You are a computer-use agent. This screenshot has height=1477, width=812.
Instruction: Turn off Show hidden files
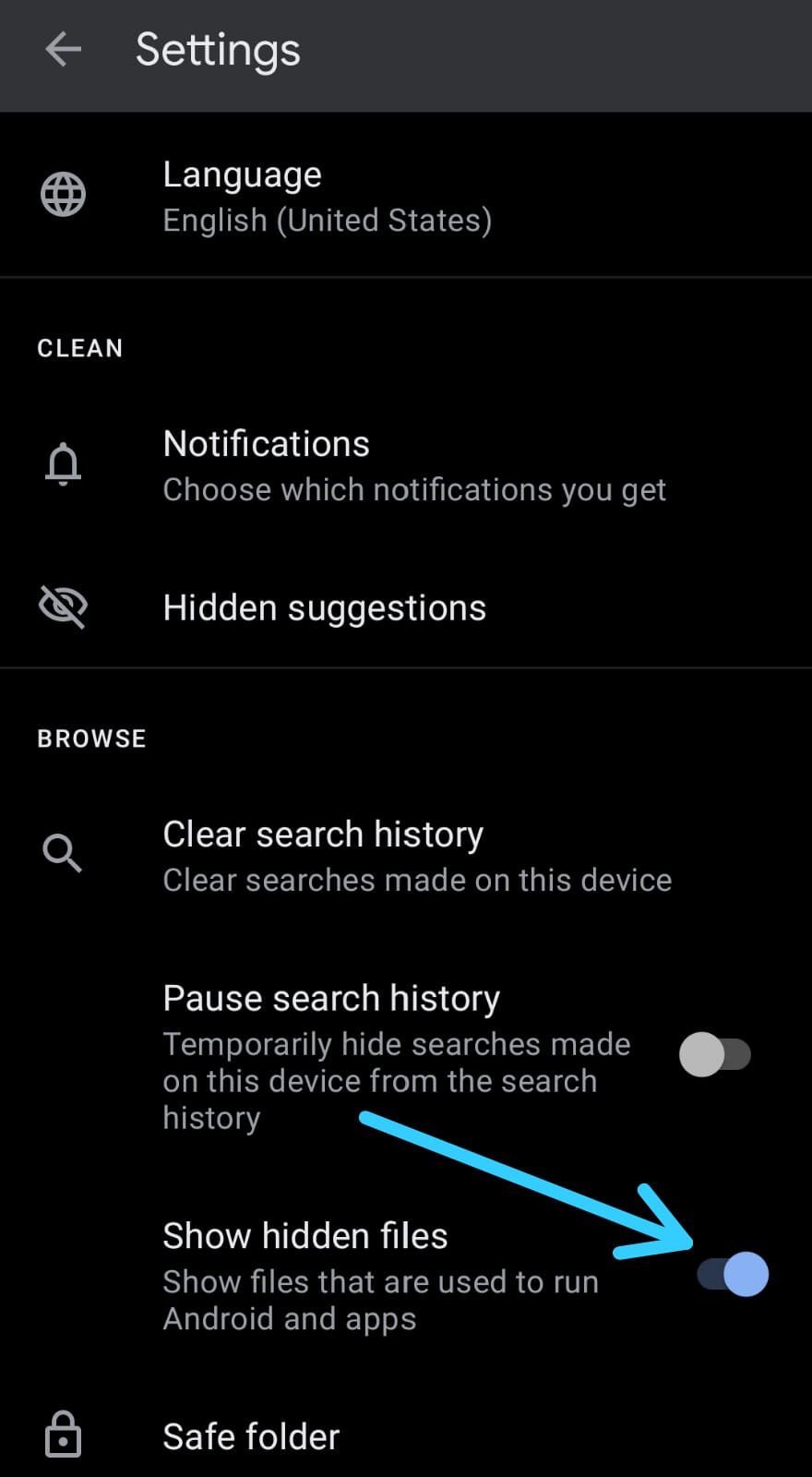click(734, 1275)
